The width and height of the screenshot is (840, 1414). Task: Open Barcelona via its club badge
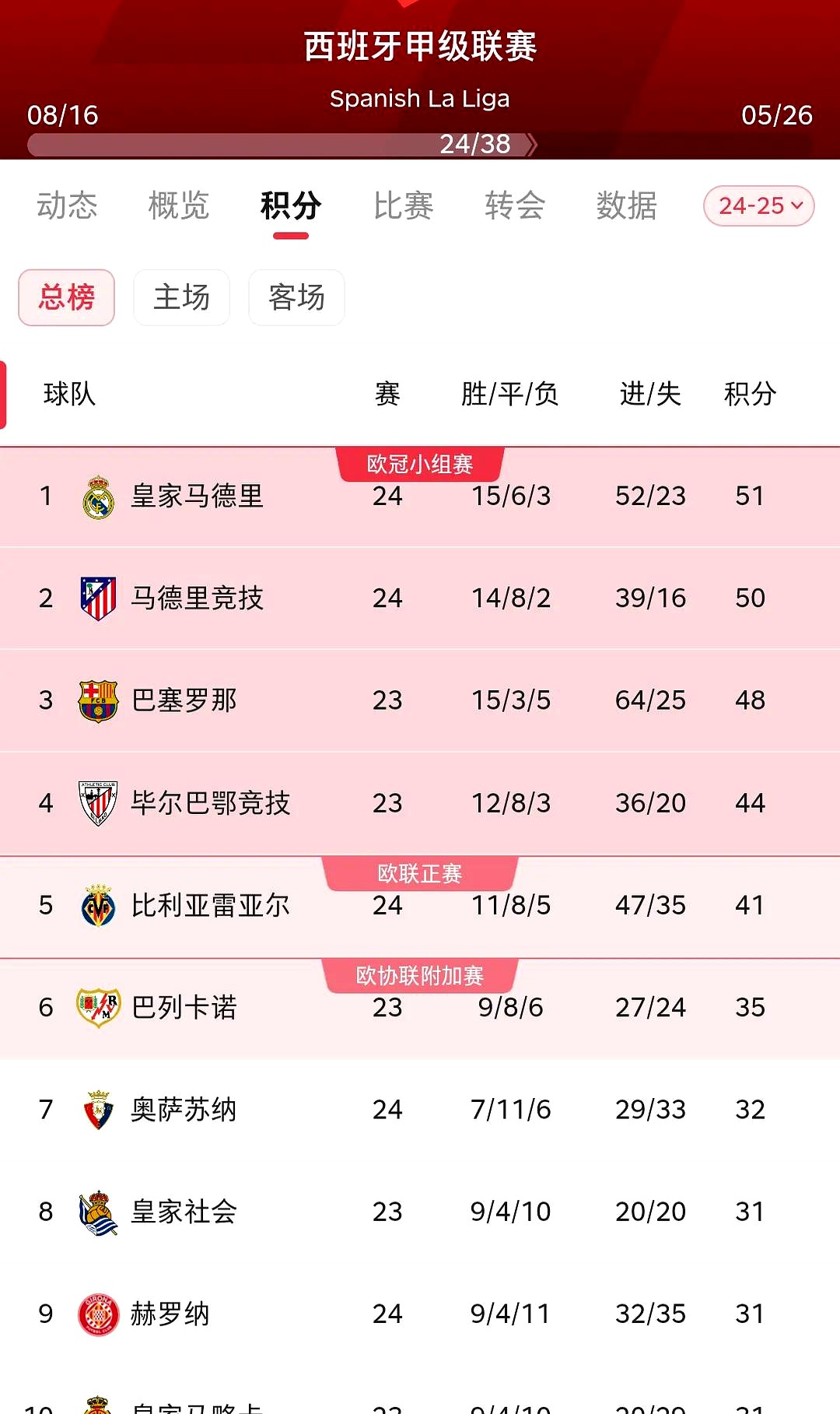click(98, 700)
